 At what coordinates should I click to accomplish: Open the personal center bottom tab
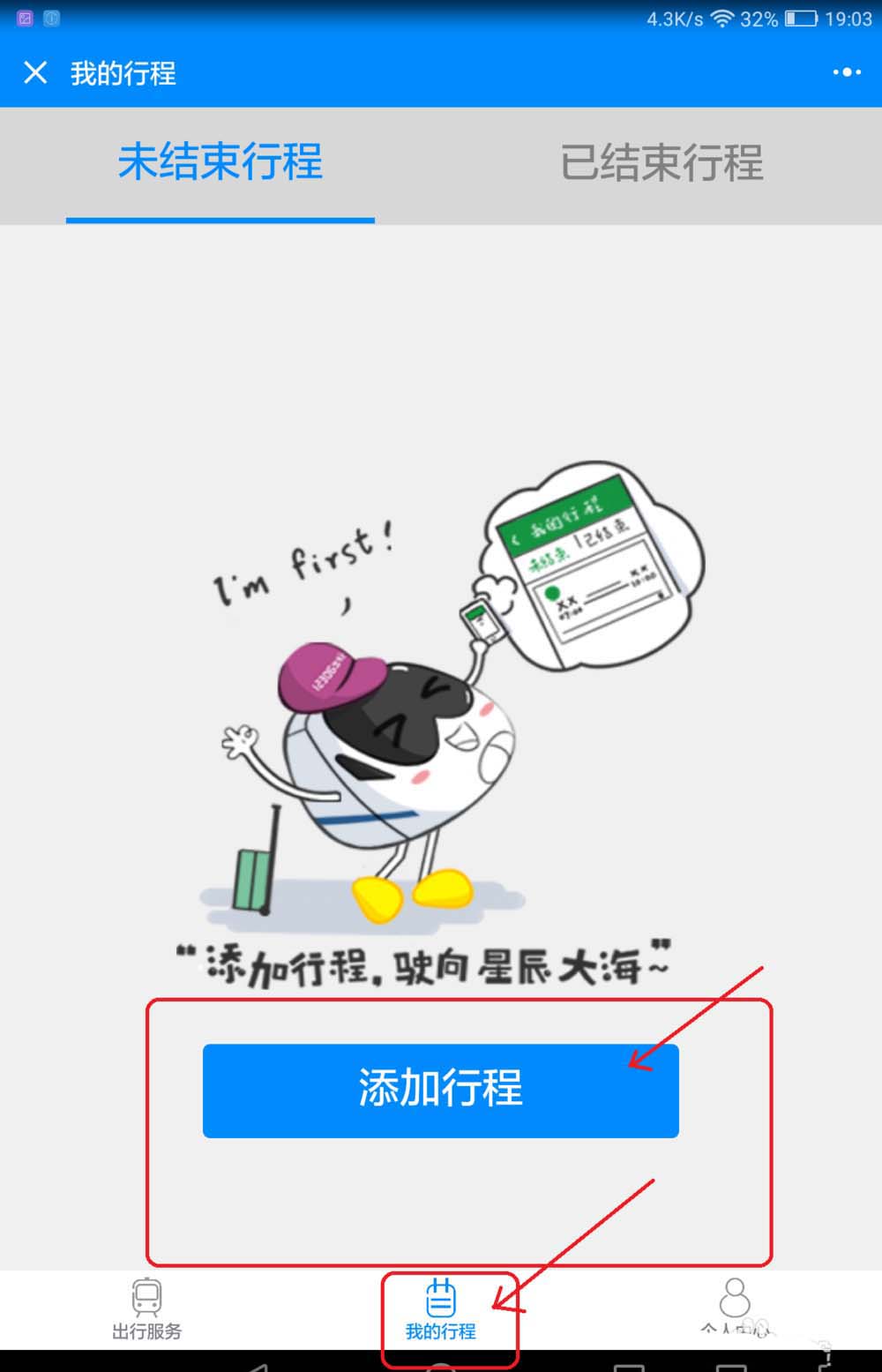pyautogui.click(x=735, y=1309)
